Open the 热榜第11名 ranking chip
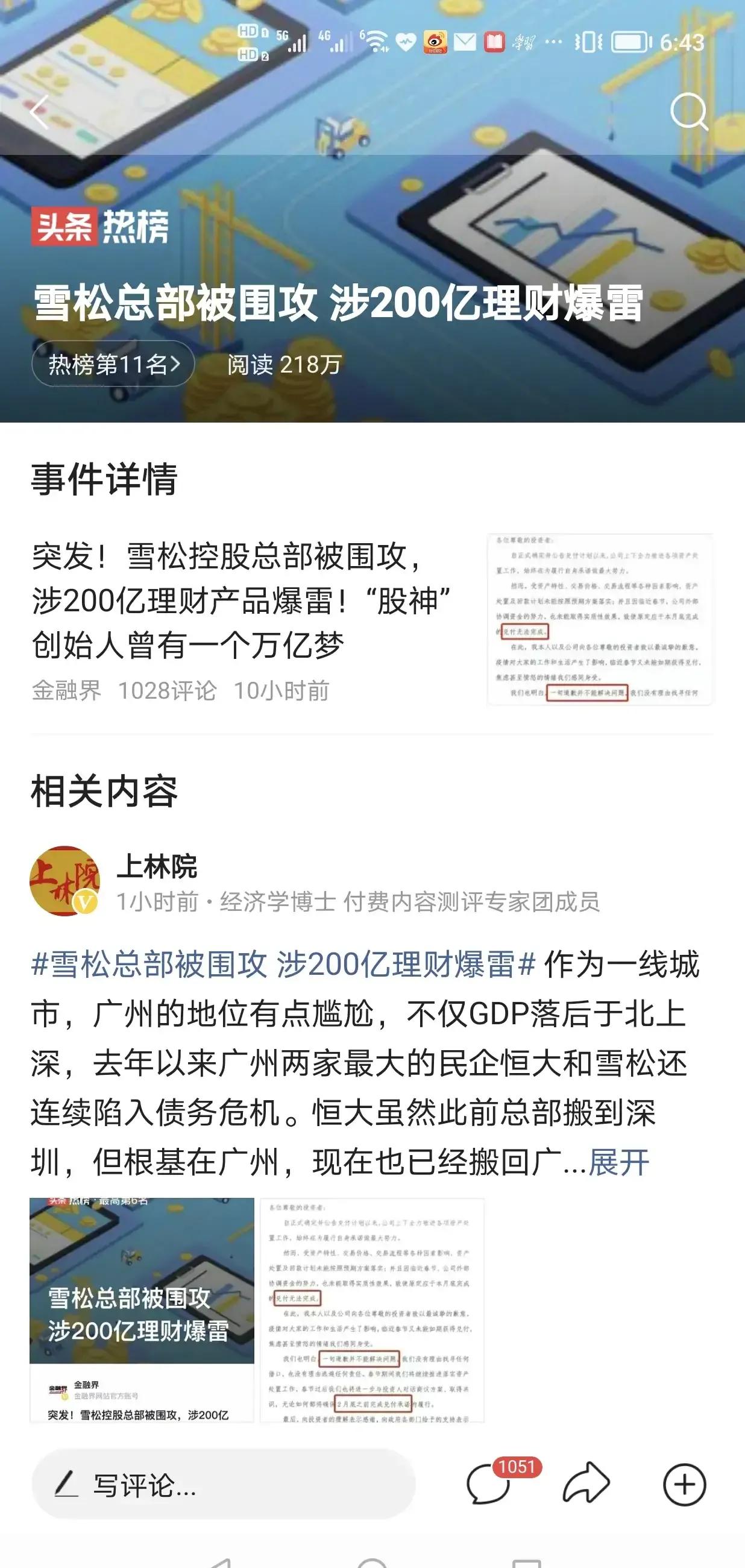745x1568 pixels. coord(114,364)
